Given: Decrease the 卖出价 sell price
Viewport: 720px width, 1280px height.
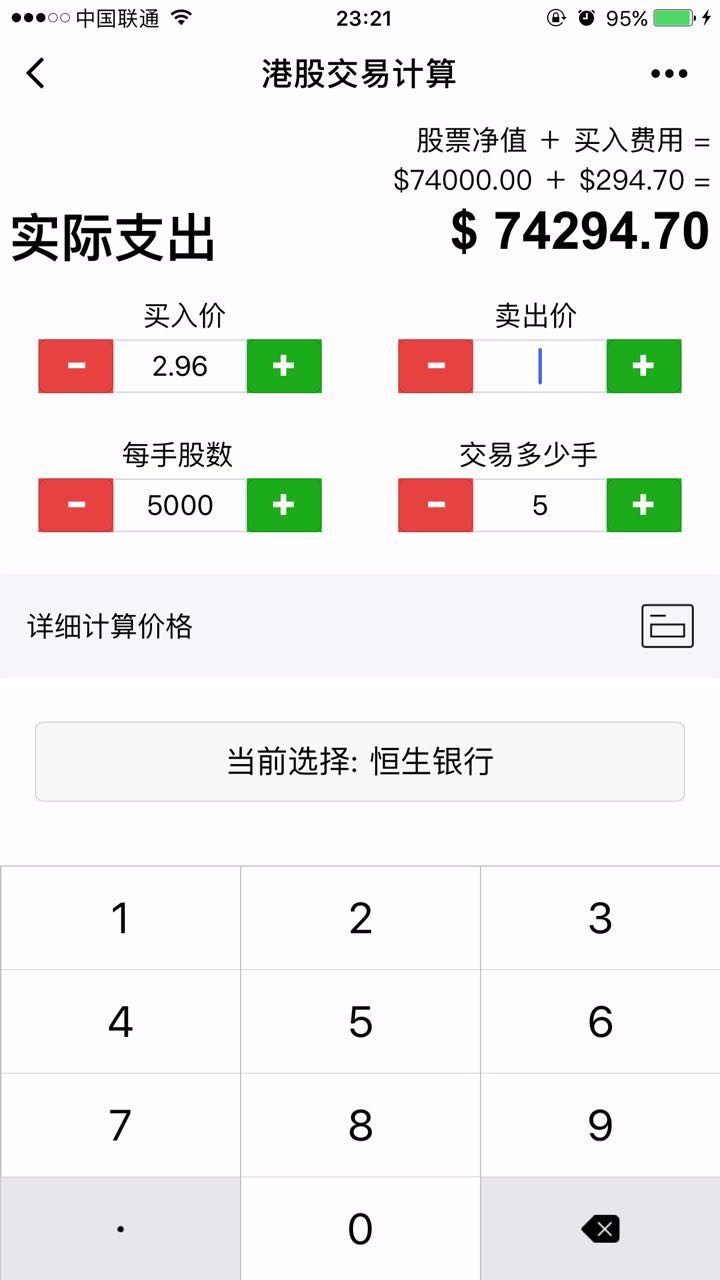Looking at the screenshot, I should click(436, 366).
